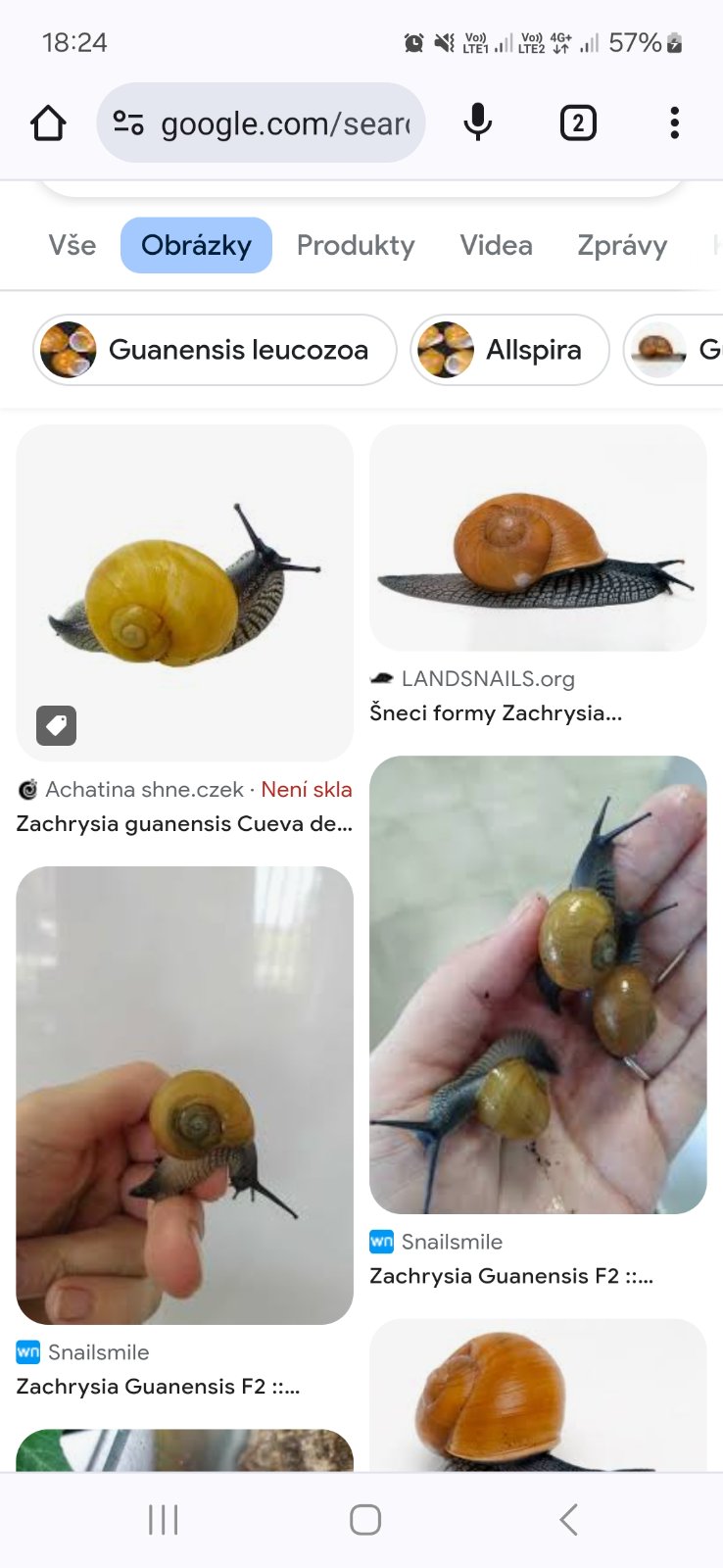Image resolution: width=723 pixels, height=1568 pixels.
Task: Open the browser overflow menu
Action: pos(674,123)
